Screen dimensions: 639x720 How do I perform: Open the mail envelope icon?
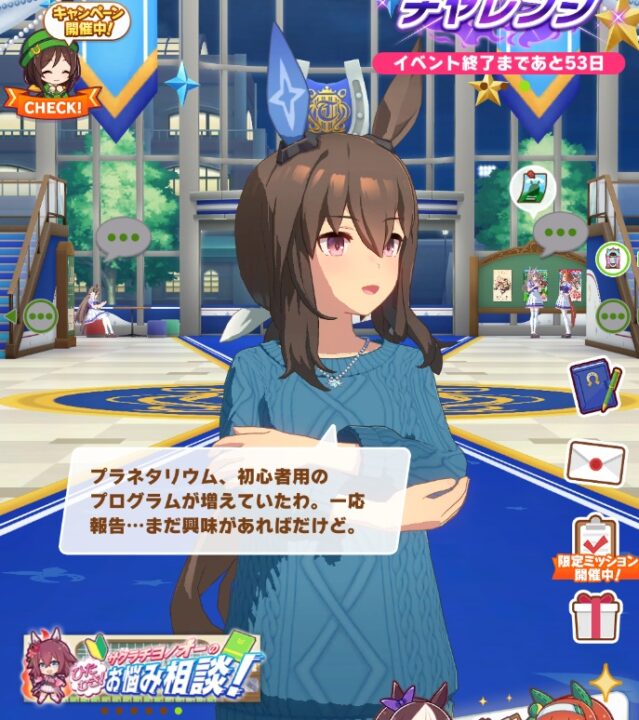coord(596,461)
